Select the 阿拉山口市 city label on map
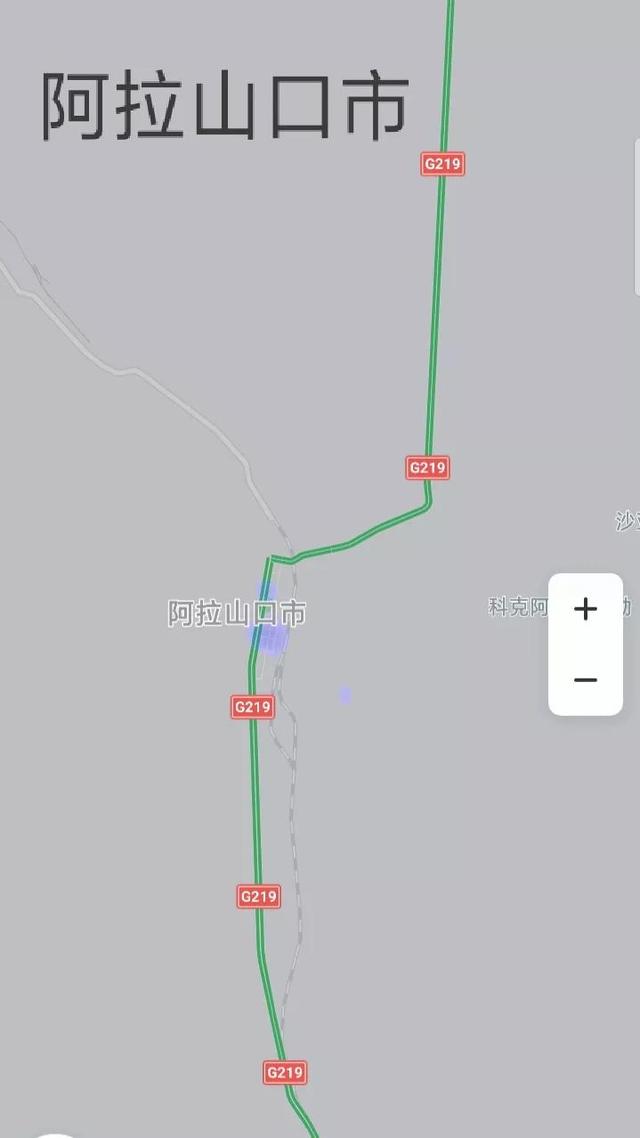This screenshot has width=640, height=1138. [237, 613]
